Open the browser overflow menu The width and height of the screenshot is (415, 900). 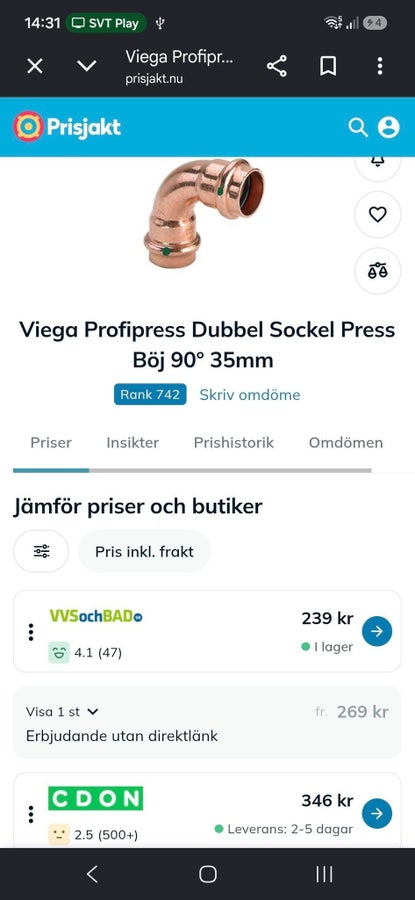coord(379,67)
